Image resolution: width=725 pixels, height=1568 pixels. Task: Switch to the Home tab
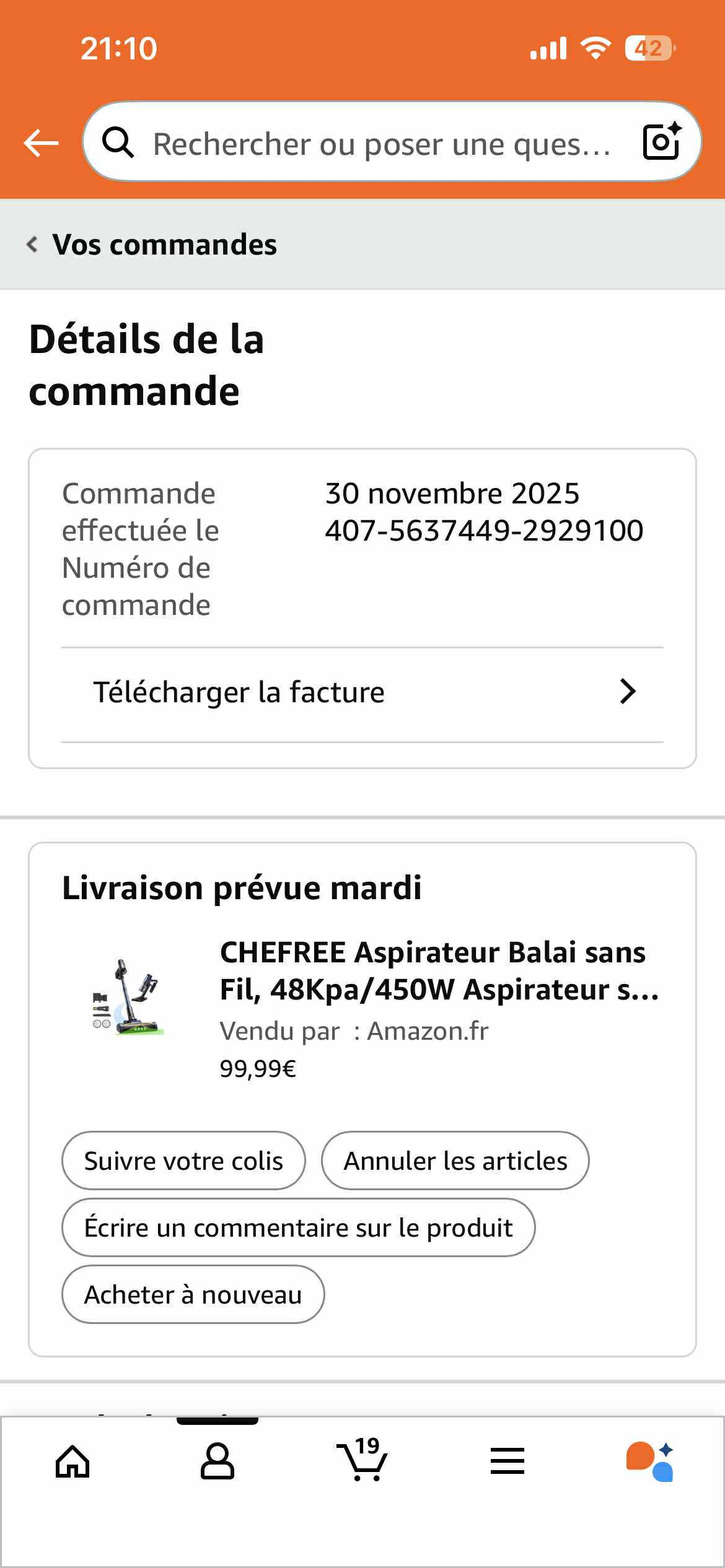[x=72, y=1461]
